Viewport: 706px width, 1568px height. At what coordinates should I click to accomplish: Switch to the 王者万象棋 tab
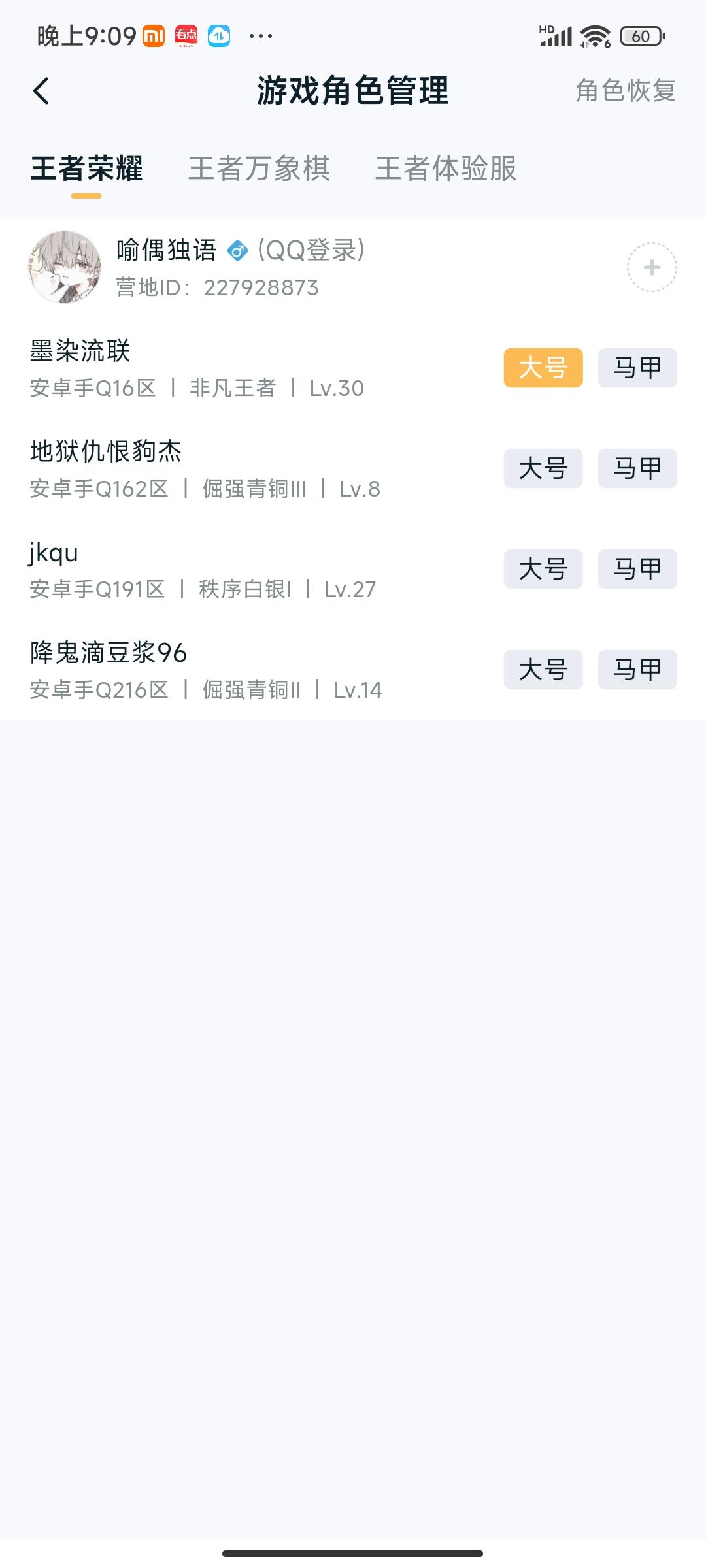pos(259,170)
